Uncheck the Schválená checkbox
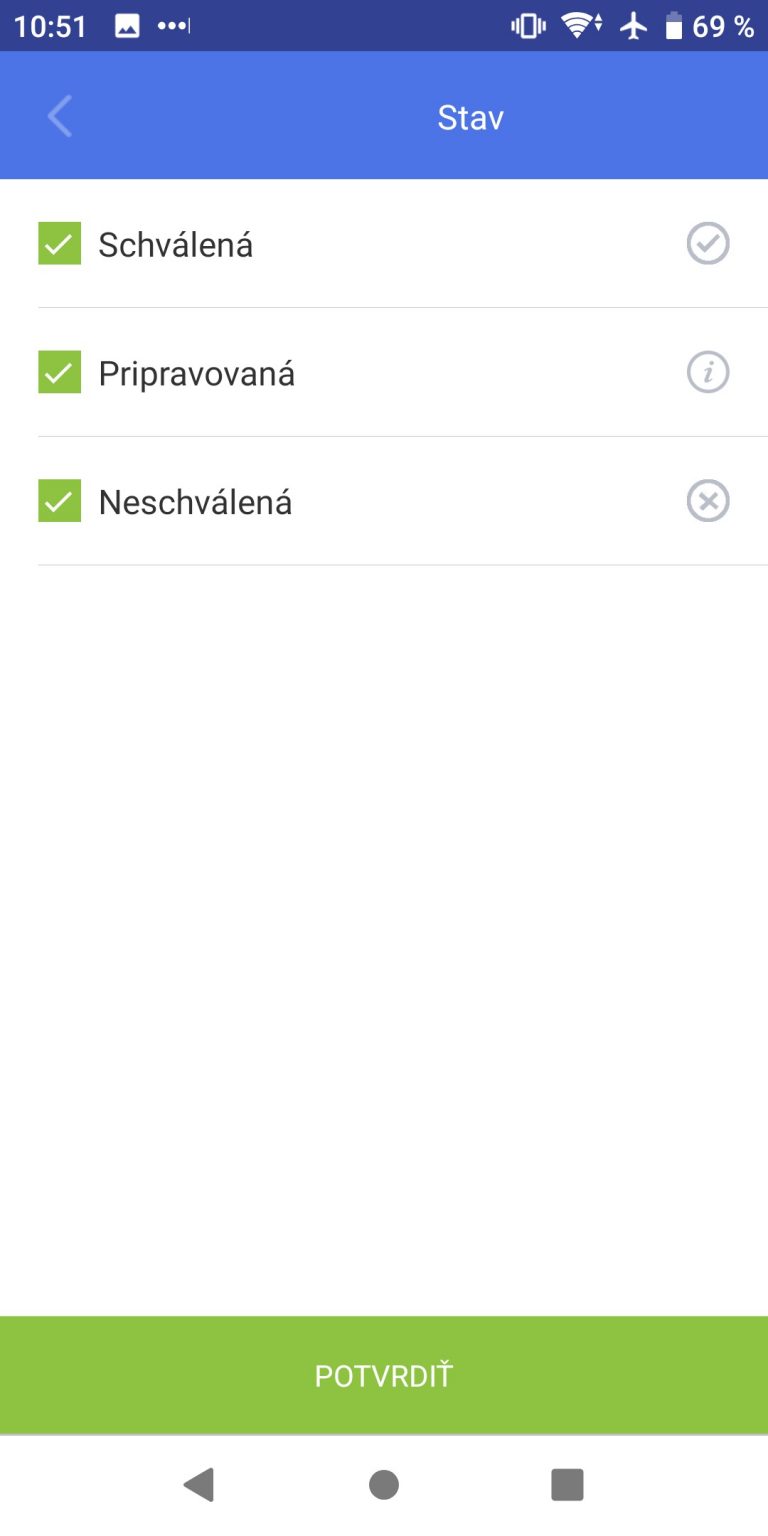Screen dimensions: 768x1536 click(x=59, y=244)
